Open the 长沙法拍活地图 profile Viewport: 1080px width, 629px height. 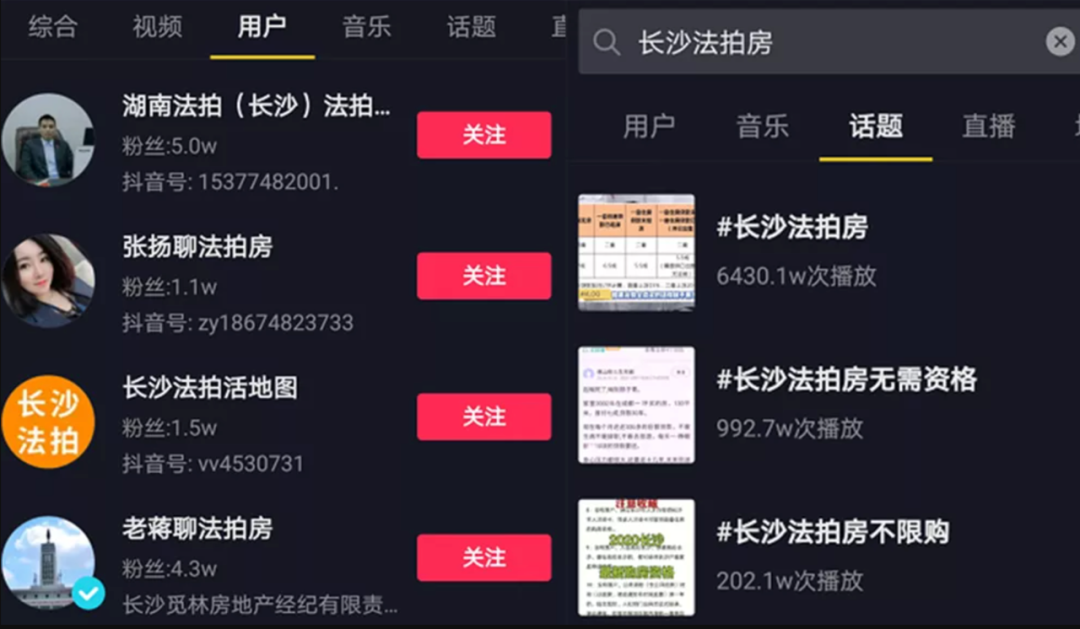click(210, 388)
